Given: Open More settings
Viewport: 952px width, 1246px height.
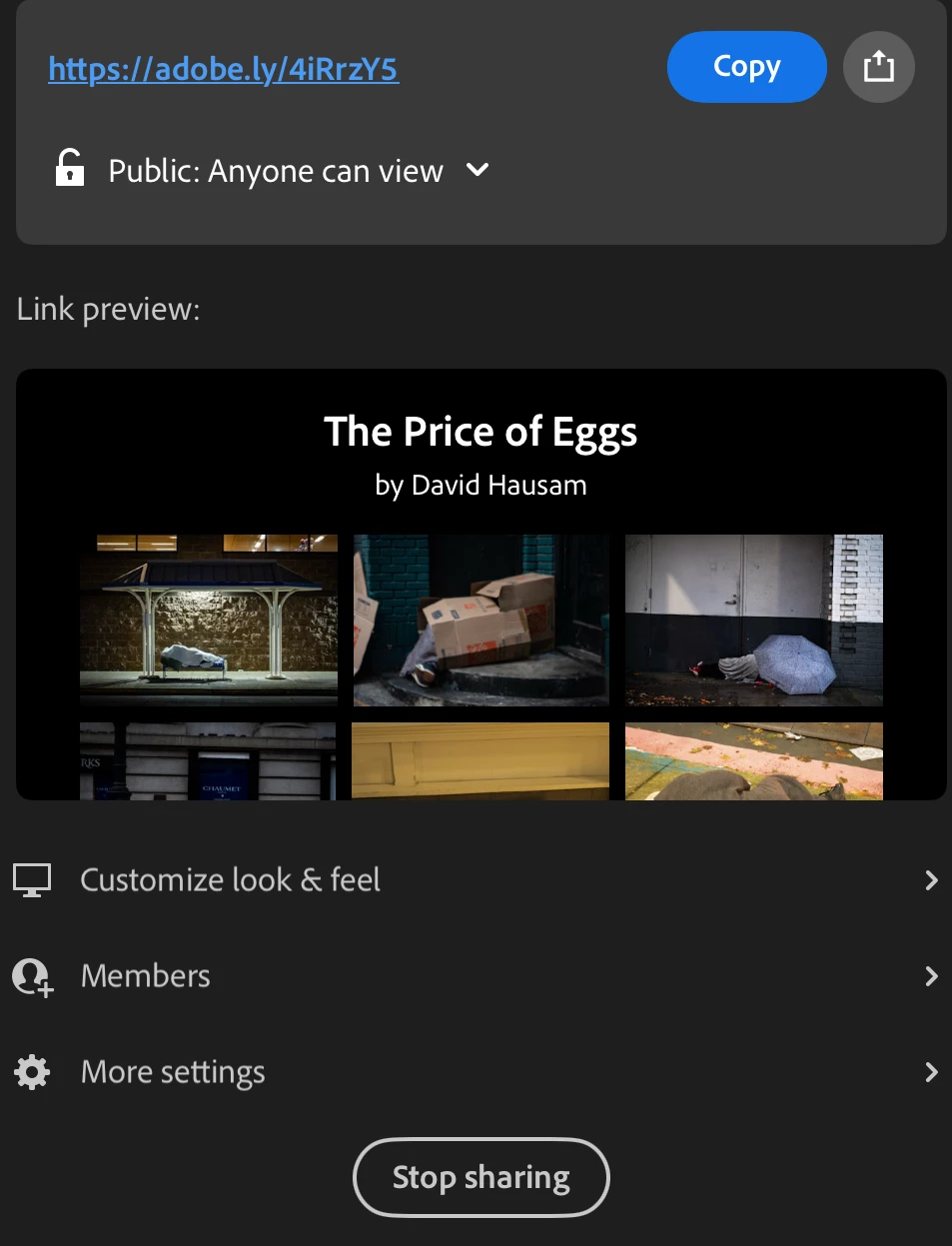Looking at the screenshot, I should pyautogui.click(x=476, y=1072).
